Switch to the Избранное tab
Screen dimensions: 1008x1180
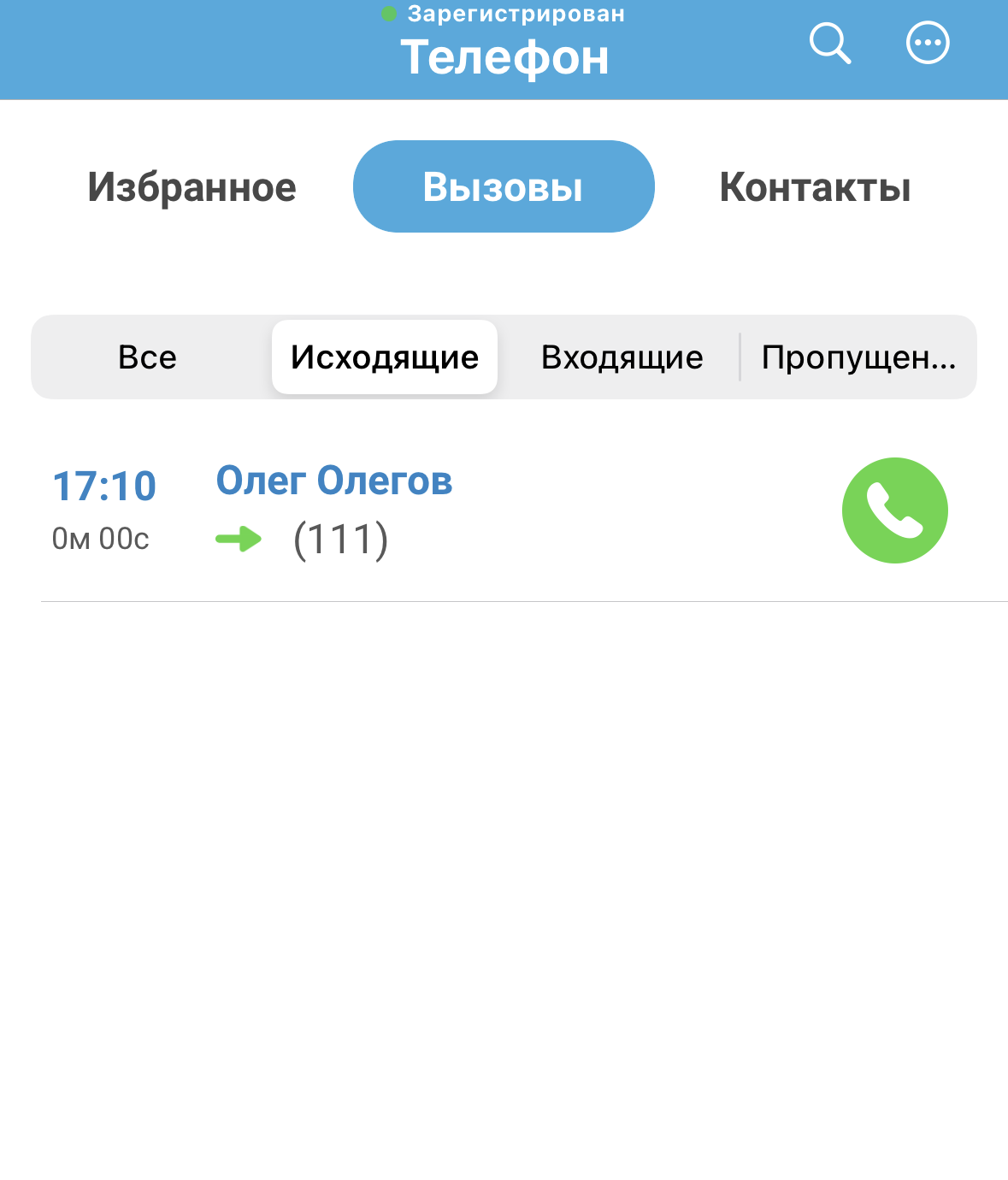(x=192, y=187)
